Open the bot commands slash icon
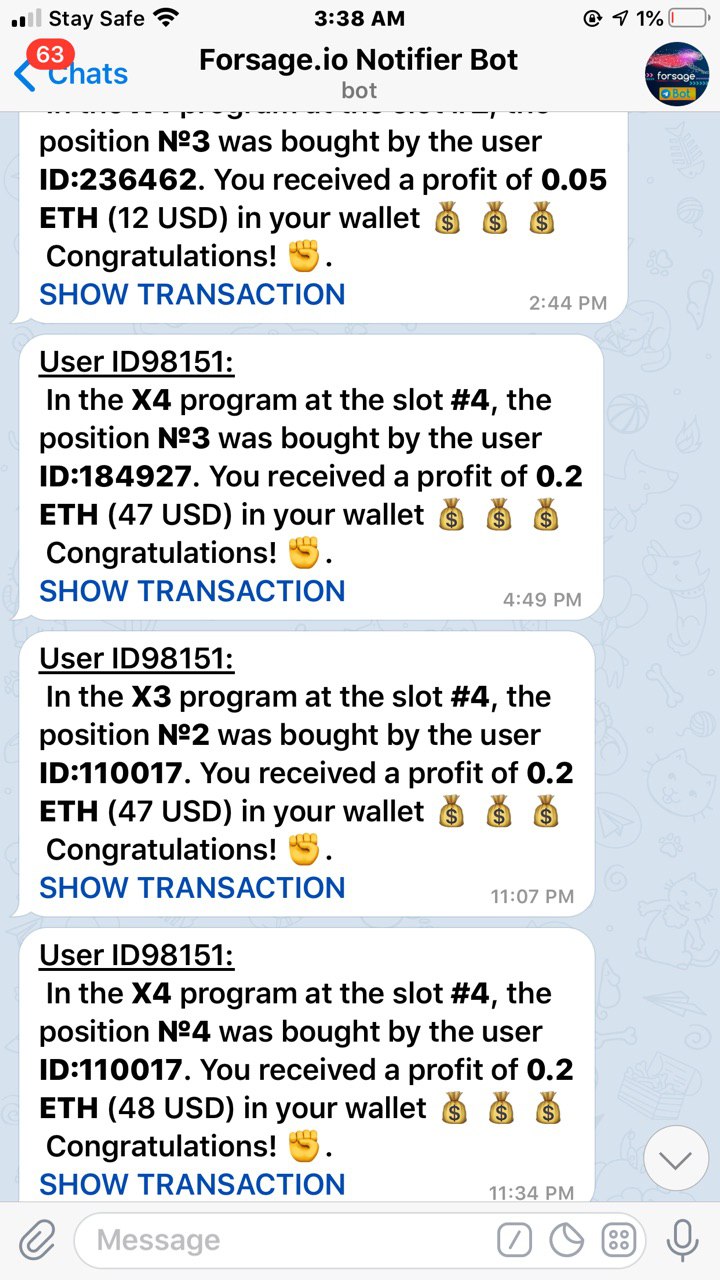This screenshot has height=1280, width=720. tap(514, 1241)
